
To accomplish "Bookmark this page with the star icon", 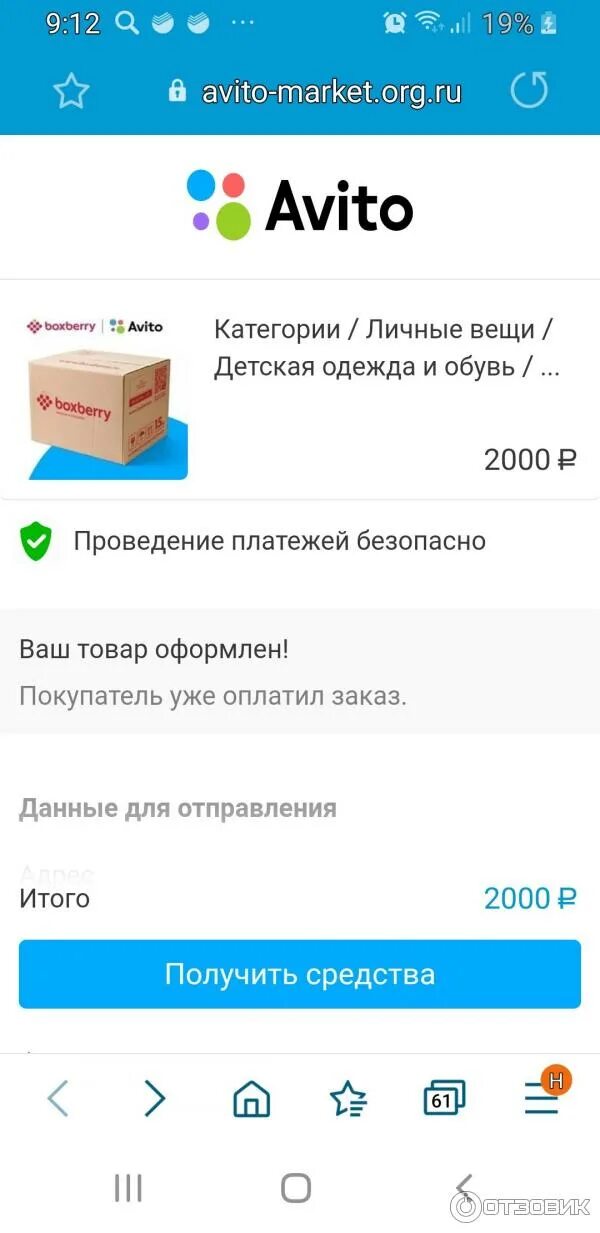I will (x=71, y=92).
